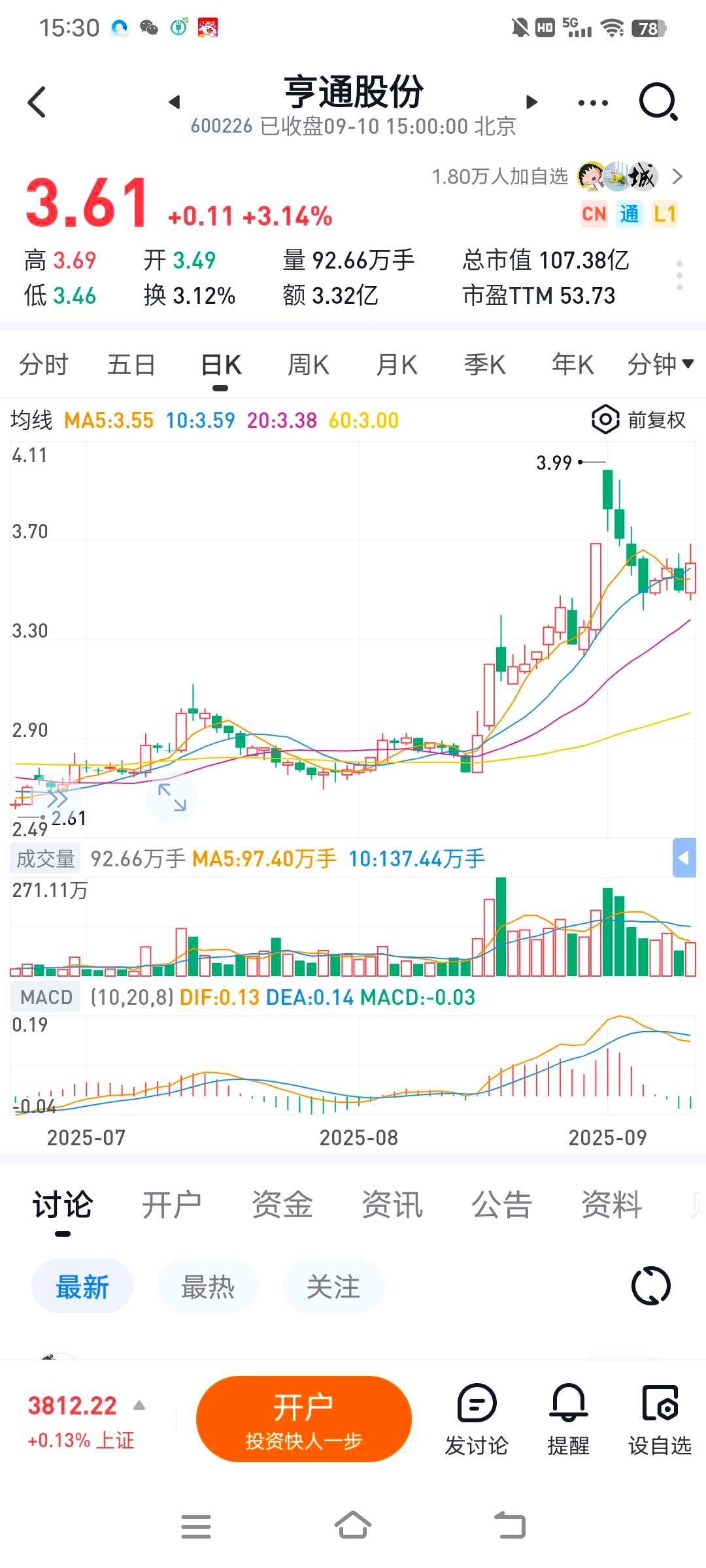Switch to the 分时 chart tab
The height and width of the screenshot is (1568, 706).
pos(43,365)
